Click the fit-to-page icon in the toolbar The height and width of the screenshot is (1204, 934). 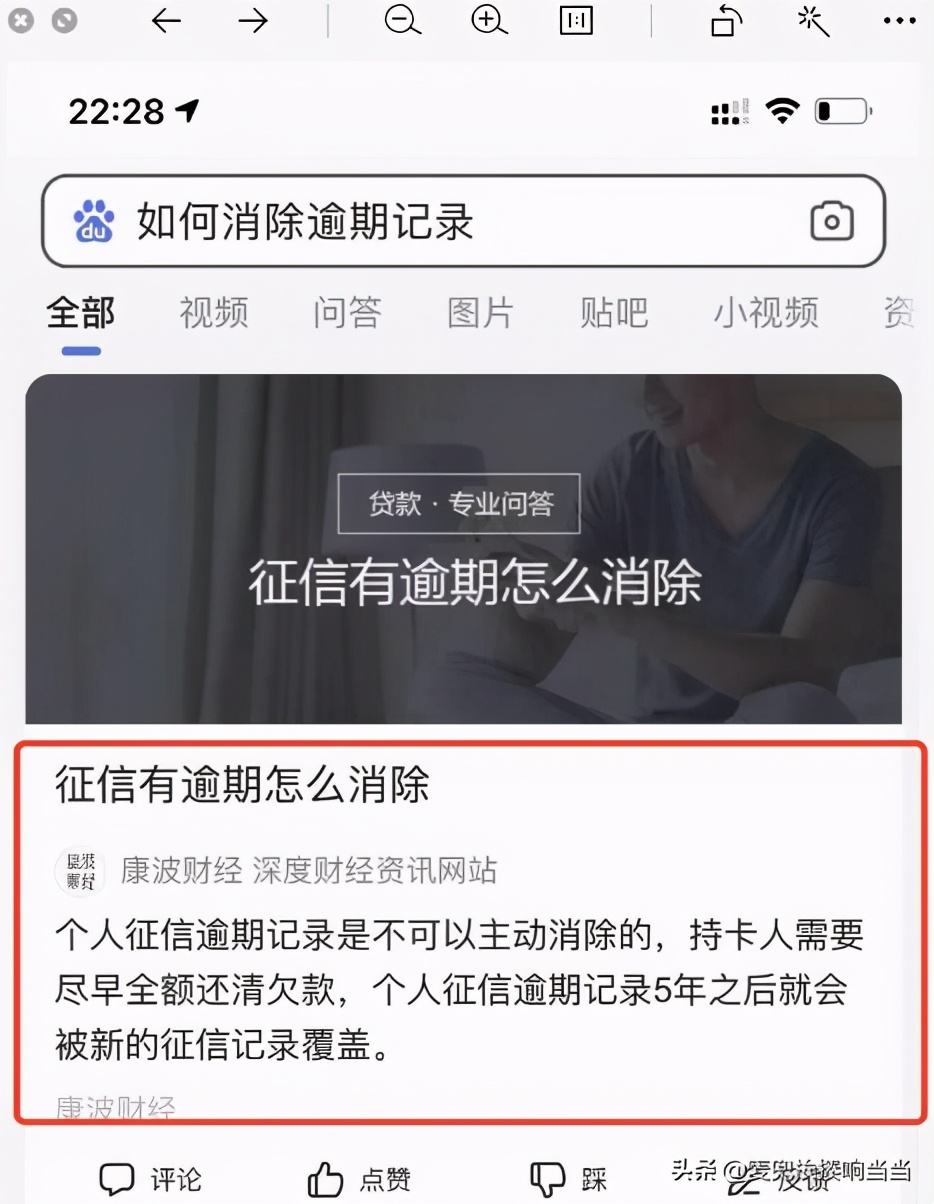tap(575, 21)
